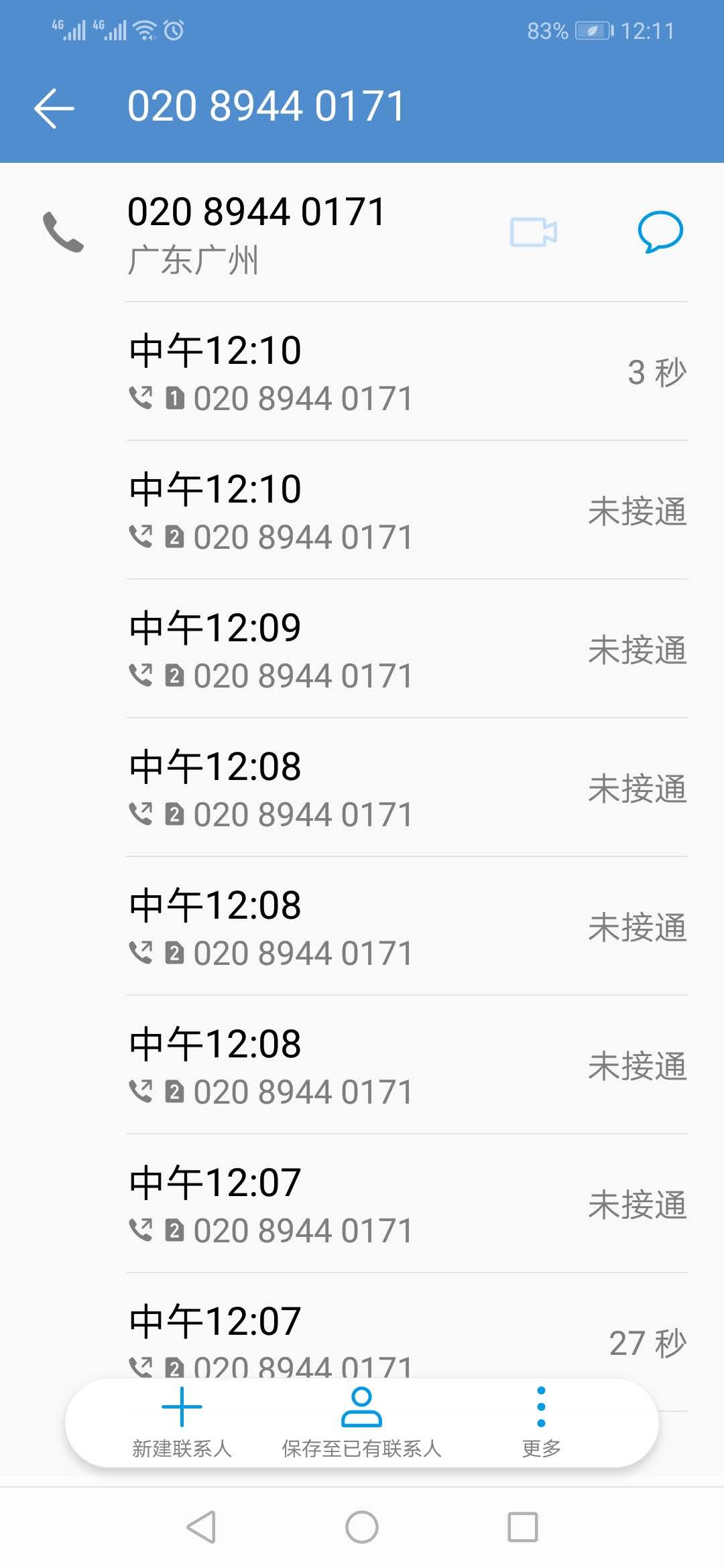Call 020 8944 0171 via phone icon

point(63,232)
